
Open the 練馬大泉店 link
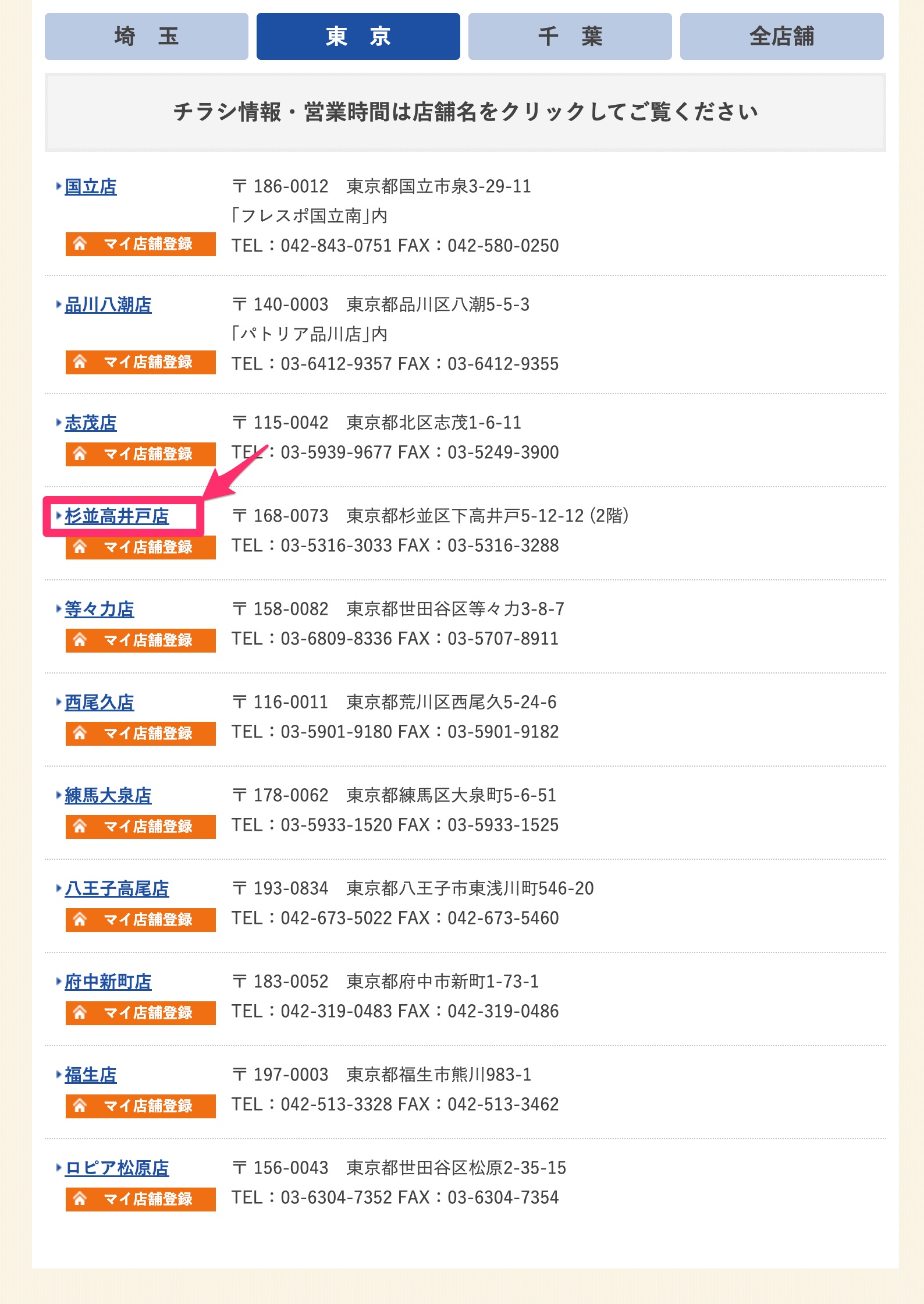pos(108,796)
